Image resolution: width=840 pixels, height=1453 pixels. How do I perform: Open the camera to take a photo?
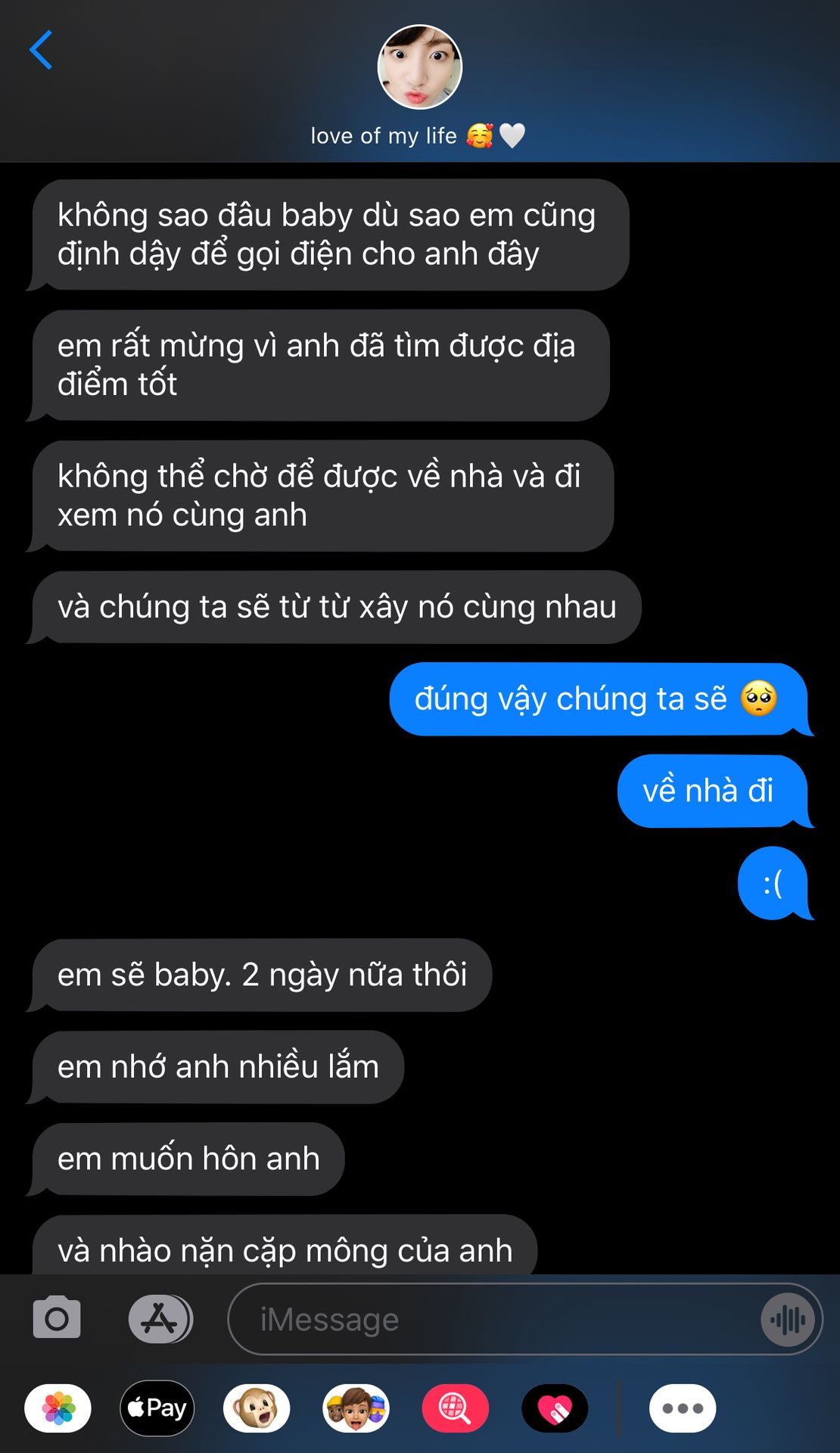point(57,1318)
